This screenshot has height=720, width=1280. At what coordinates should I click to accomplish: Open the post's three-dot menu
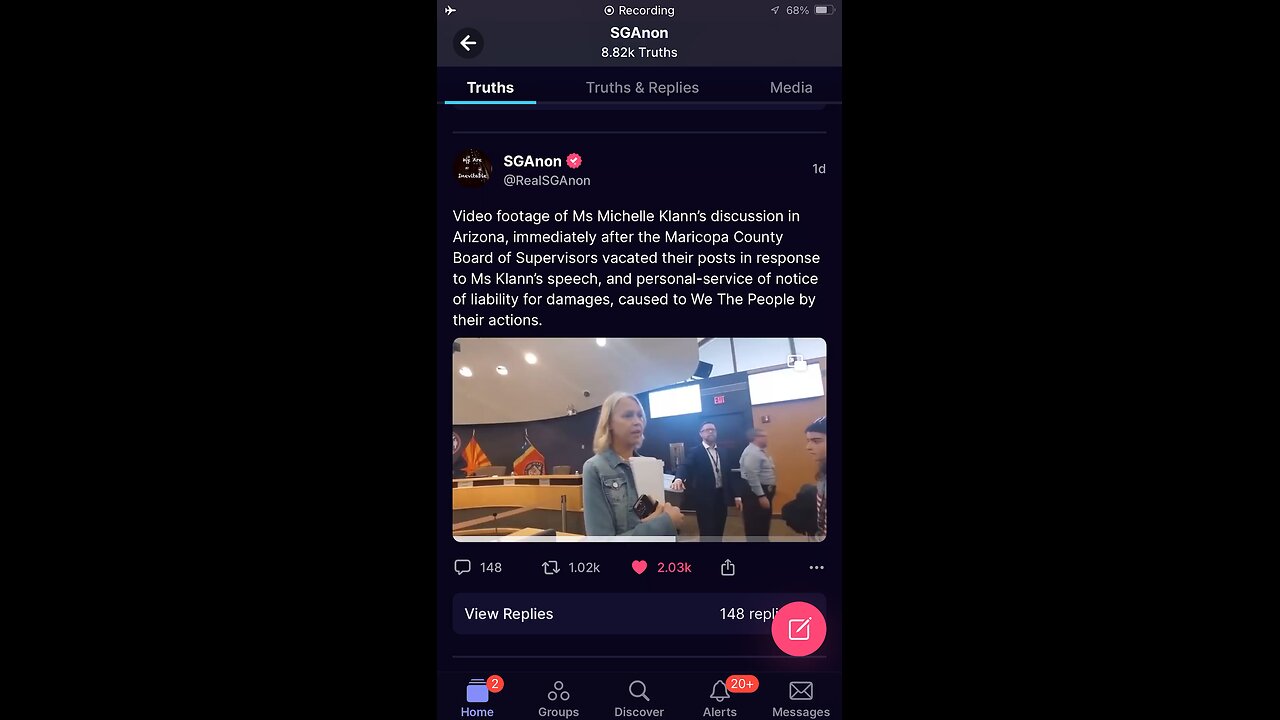pyautogui.click(x=816, y=567)
